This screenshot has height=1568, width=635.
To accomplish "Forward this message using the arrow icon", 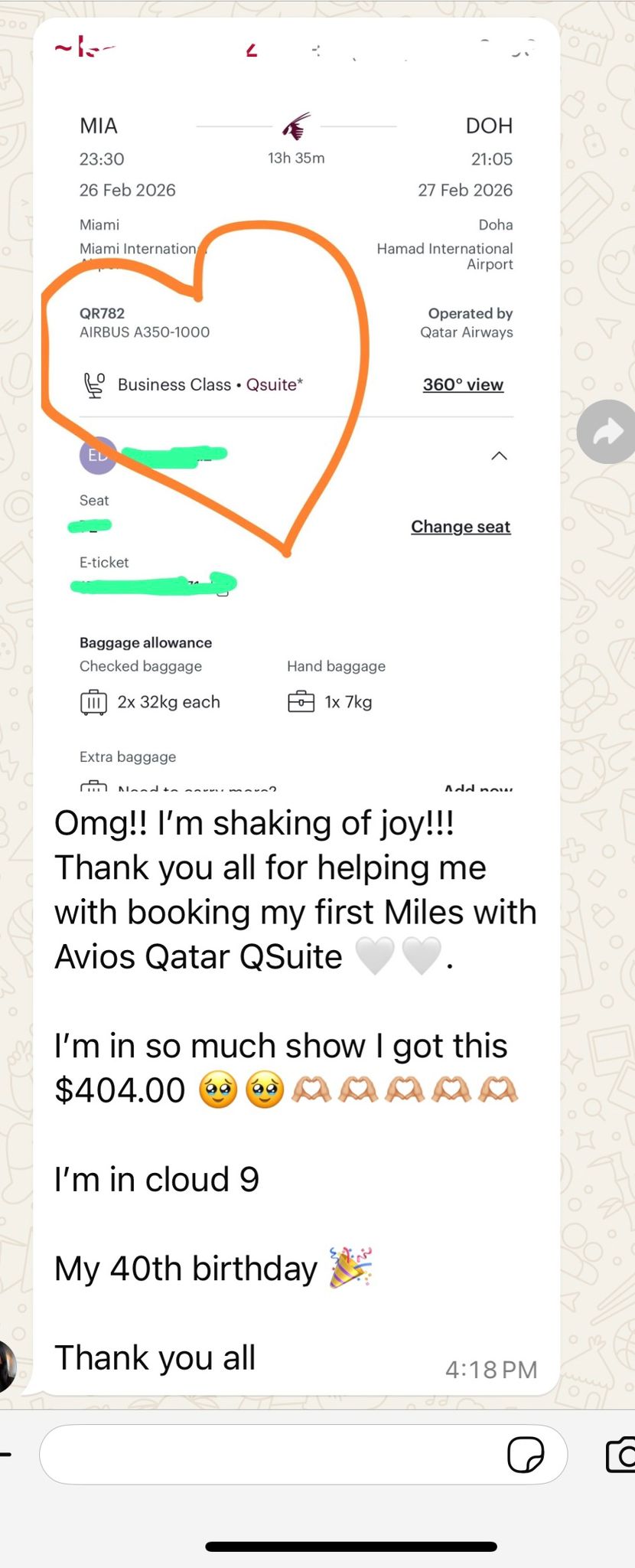I will click(x=607, y=432).
